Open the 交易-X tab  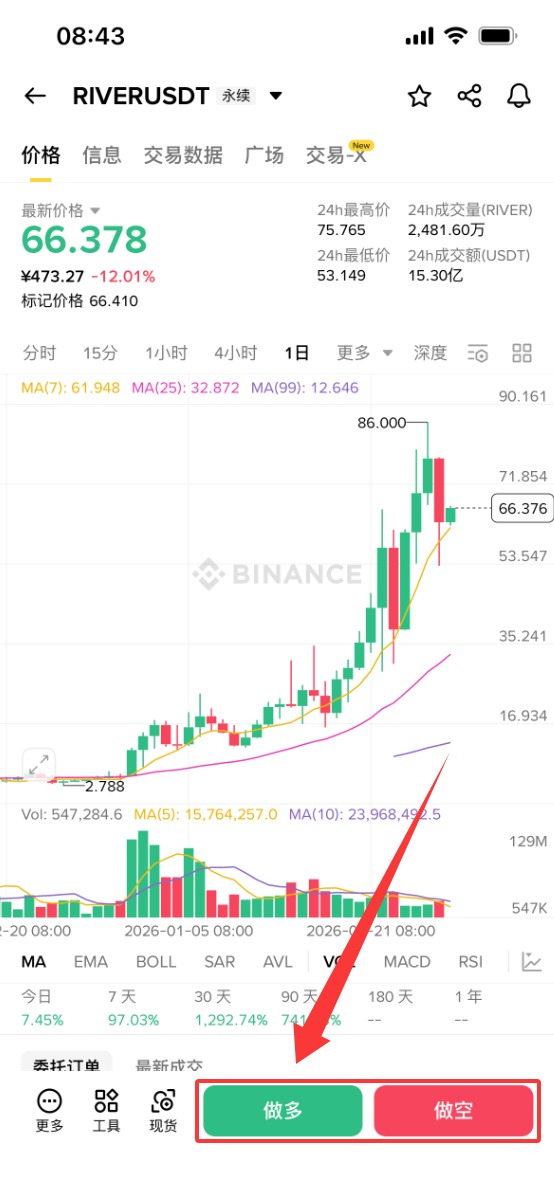click(x=336, y=156)
